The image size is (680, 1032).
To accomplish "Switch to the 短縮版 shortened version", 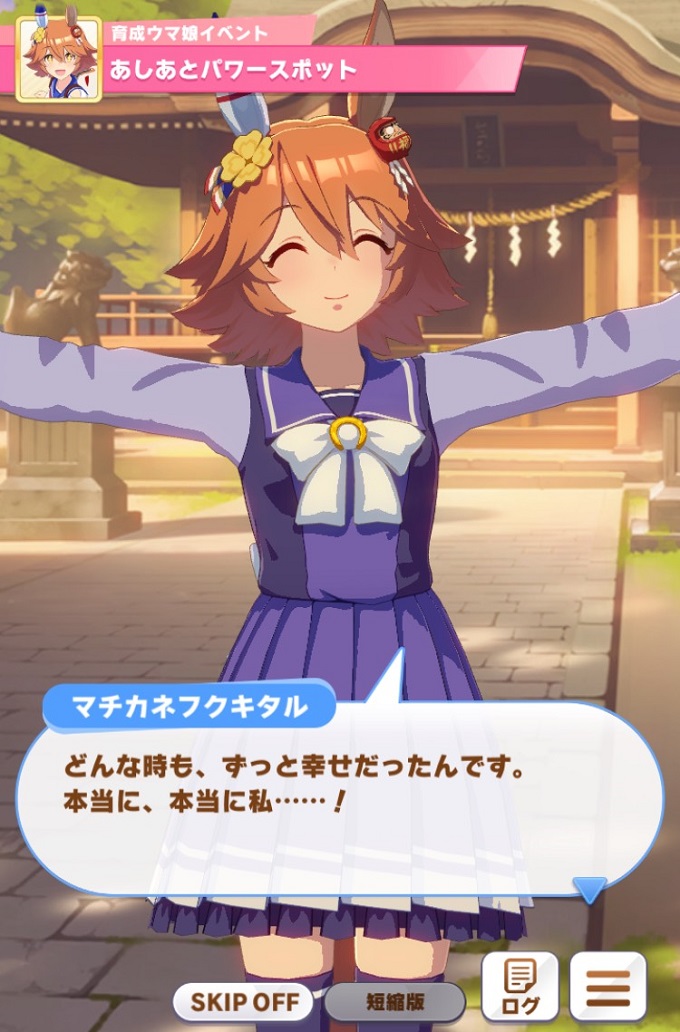I will [x=395, y=1001].
